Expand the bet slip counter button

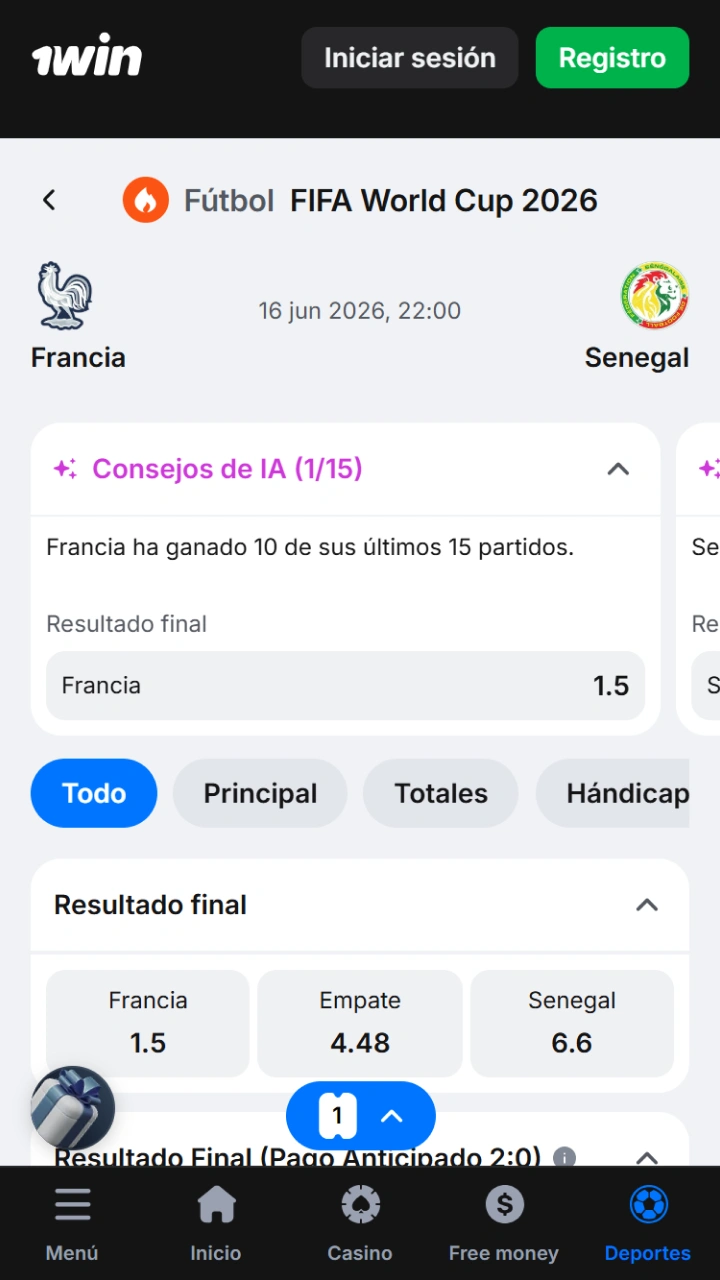pyautogui.click(x=361, y=1116)
